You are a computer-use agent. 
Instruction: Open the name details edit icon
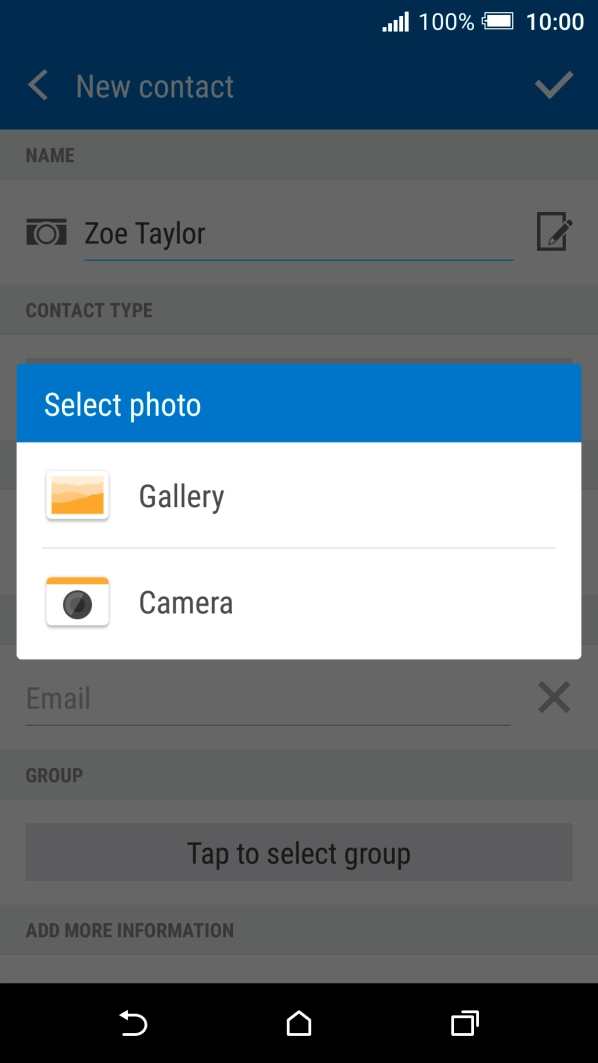[554, 232]
